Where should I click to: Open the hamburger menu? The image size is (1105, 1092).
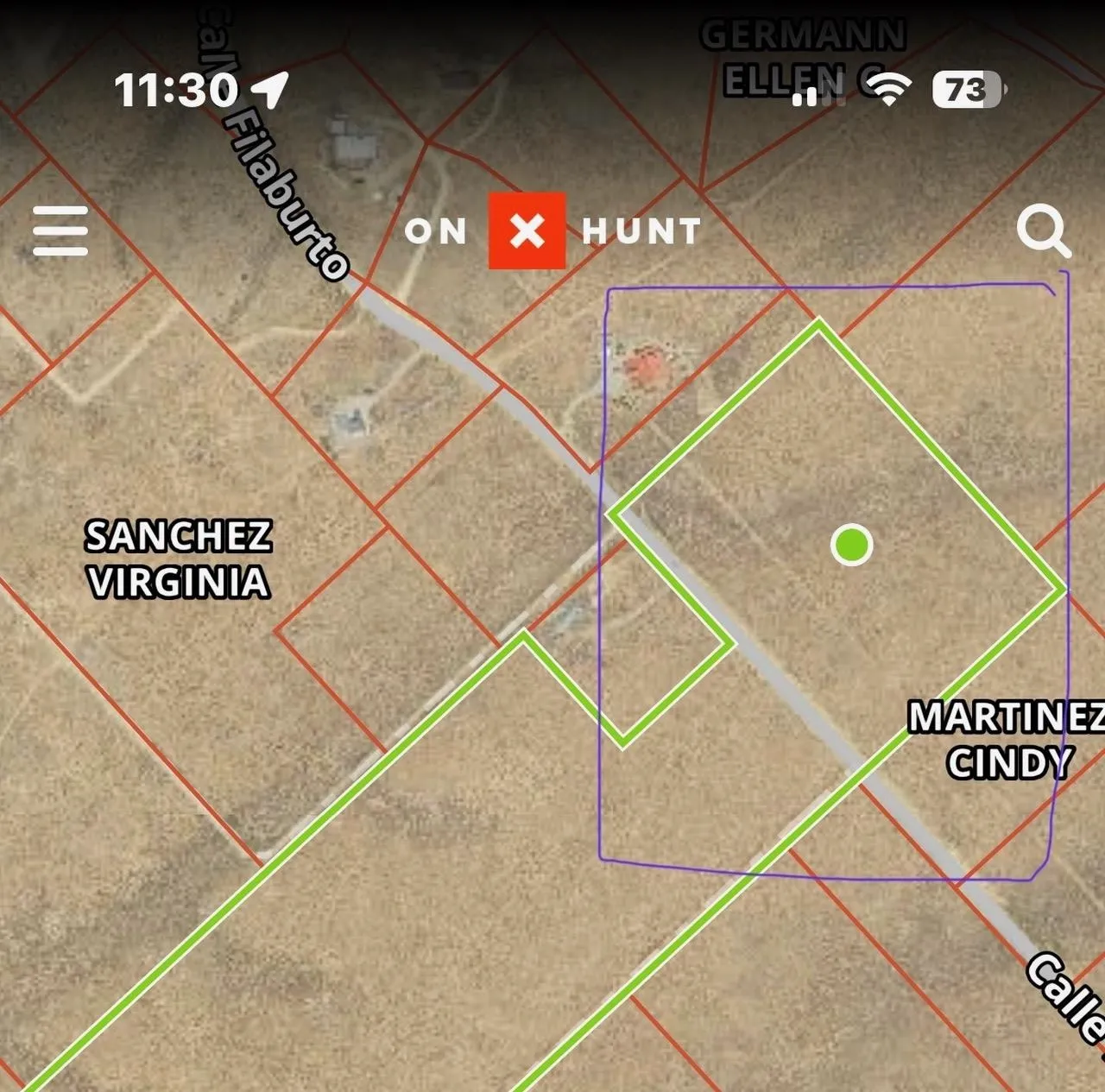[60, 230]
